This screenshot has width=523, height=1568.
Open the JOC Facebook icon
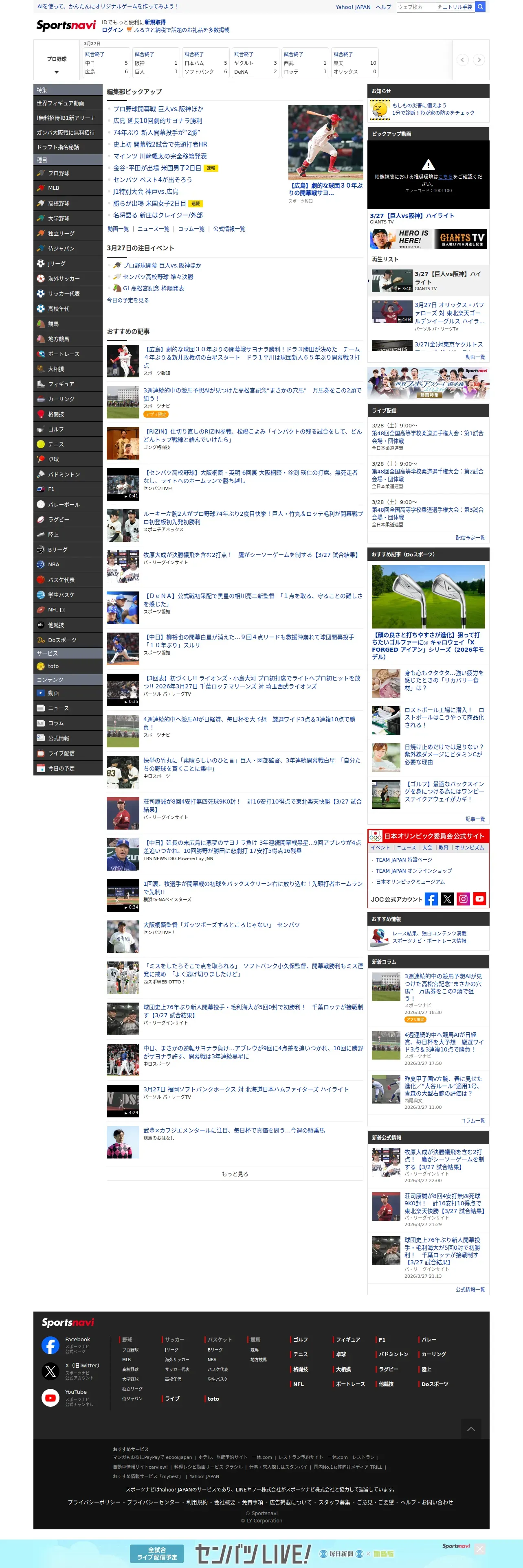click(431, 898)
